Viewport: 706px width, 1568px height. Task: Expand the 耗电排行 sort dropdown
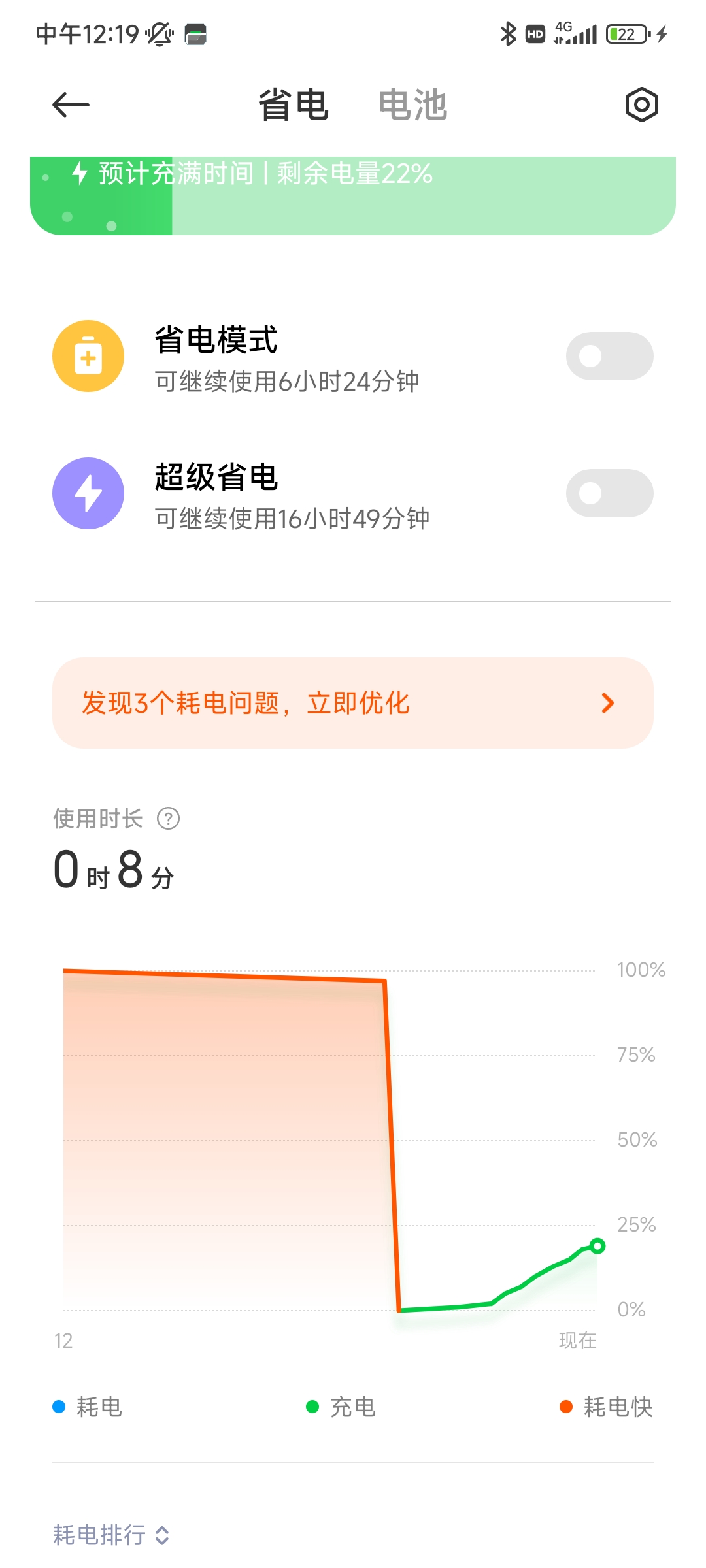coord(111,1535)
